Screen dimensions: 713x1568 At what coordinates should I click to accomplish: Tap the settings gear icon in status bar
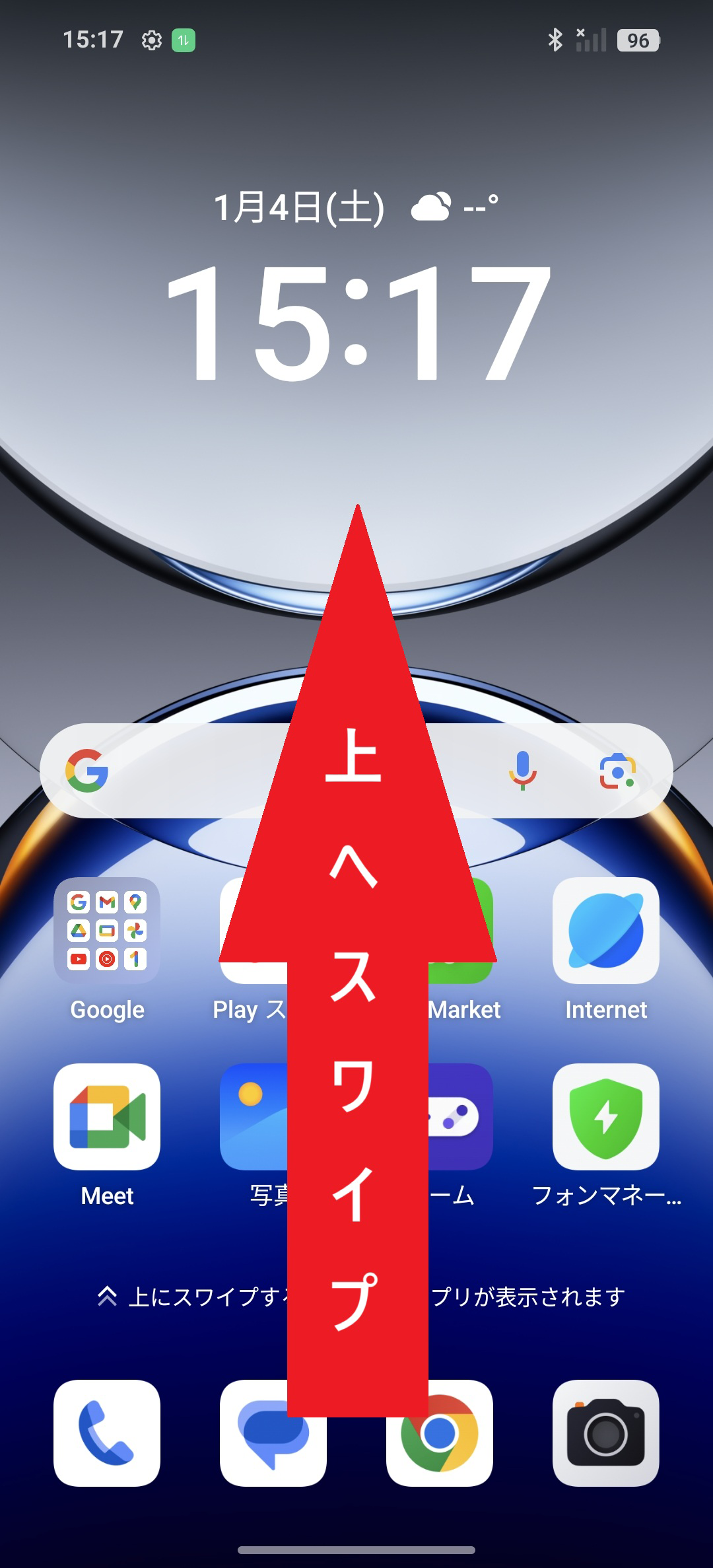tap(151, 40)
